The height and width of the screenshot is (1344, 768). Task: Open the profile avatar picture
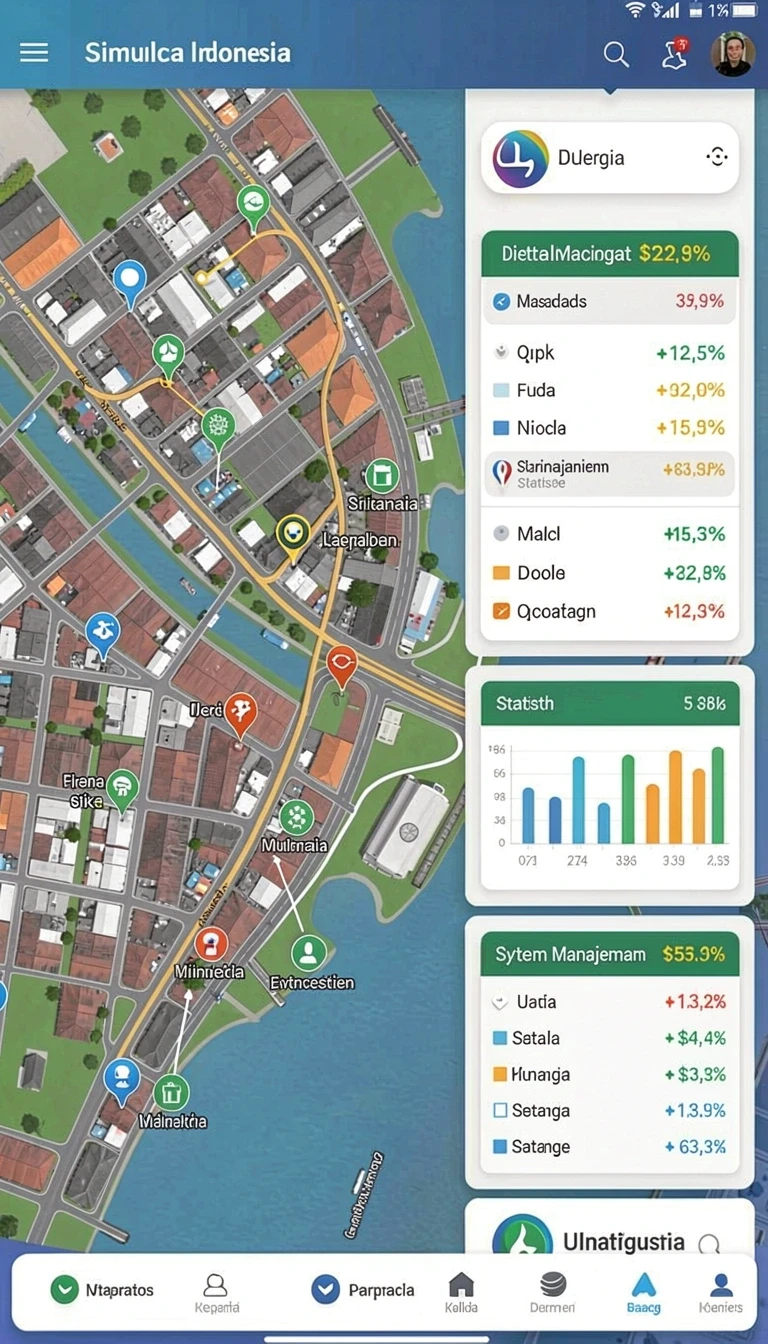tap(732, 54)
